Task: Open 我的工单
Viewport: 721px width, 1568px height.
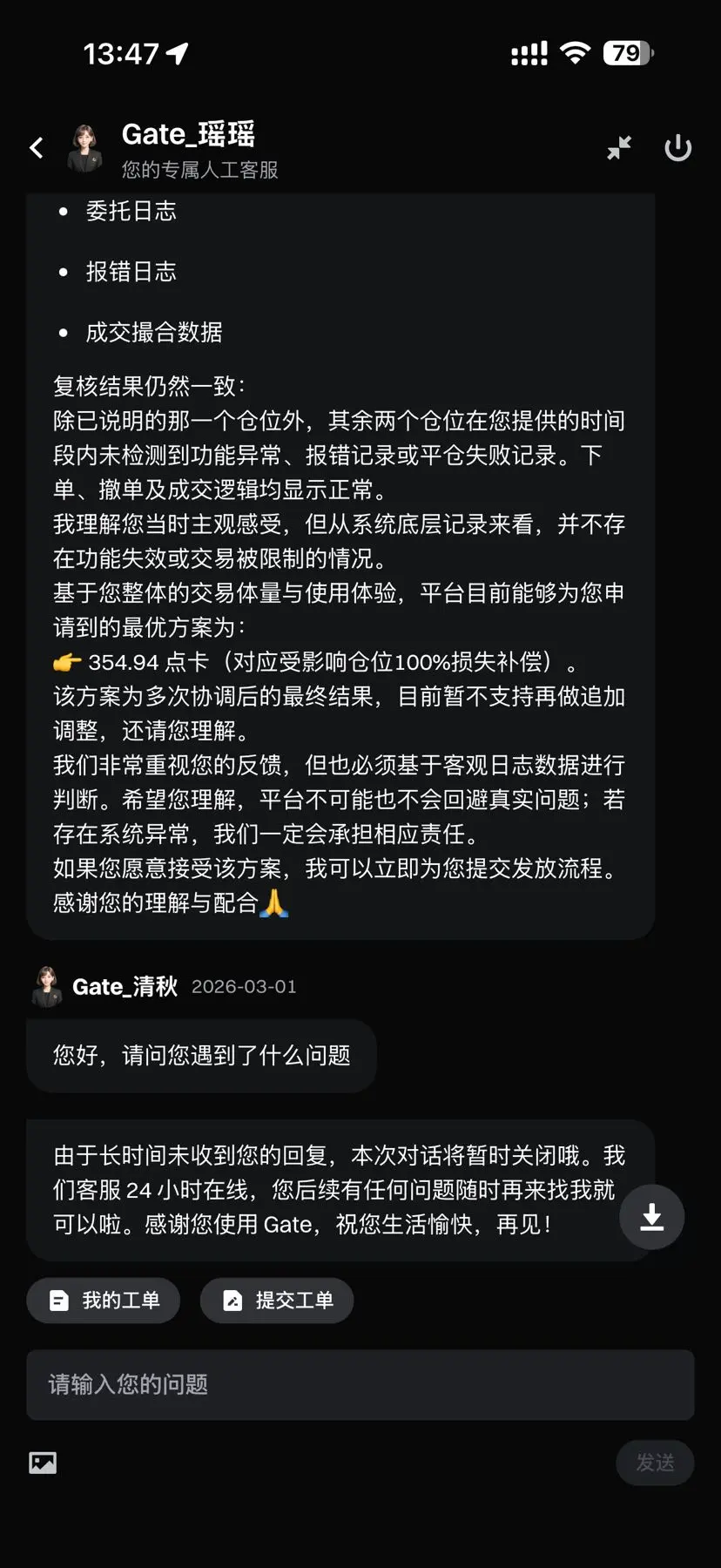Action: tap(104, 1301)
